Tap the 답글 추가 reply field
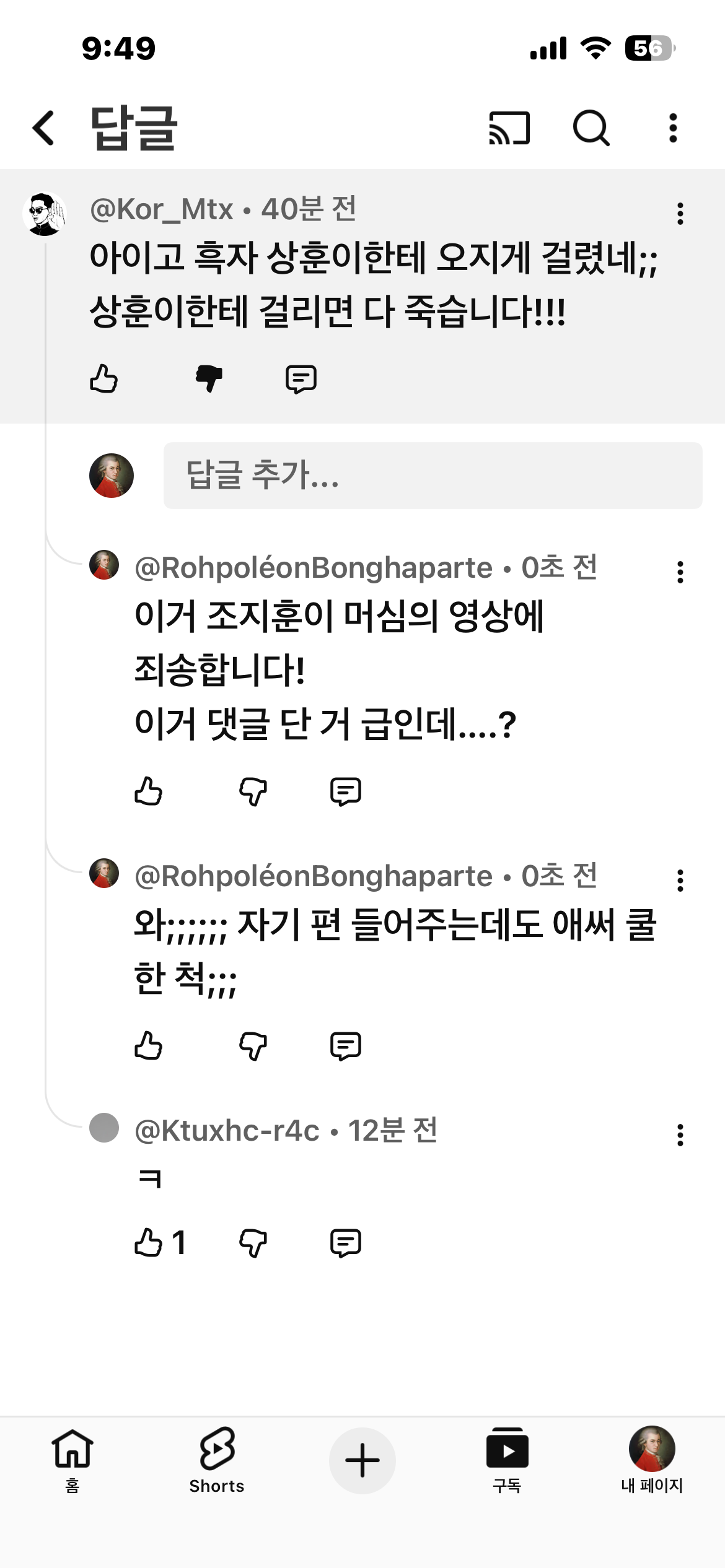This screenshot has width=725, height=1568. (x=433, y=476)
